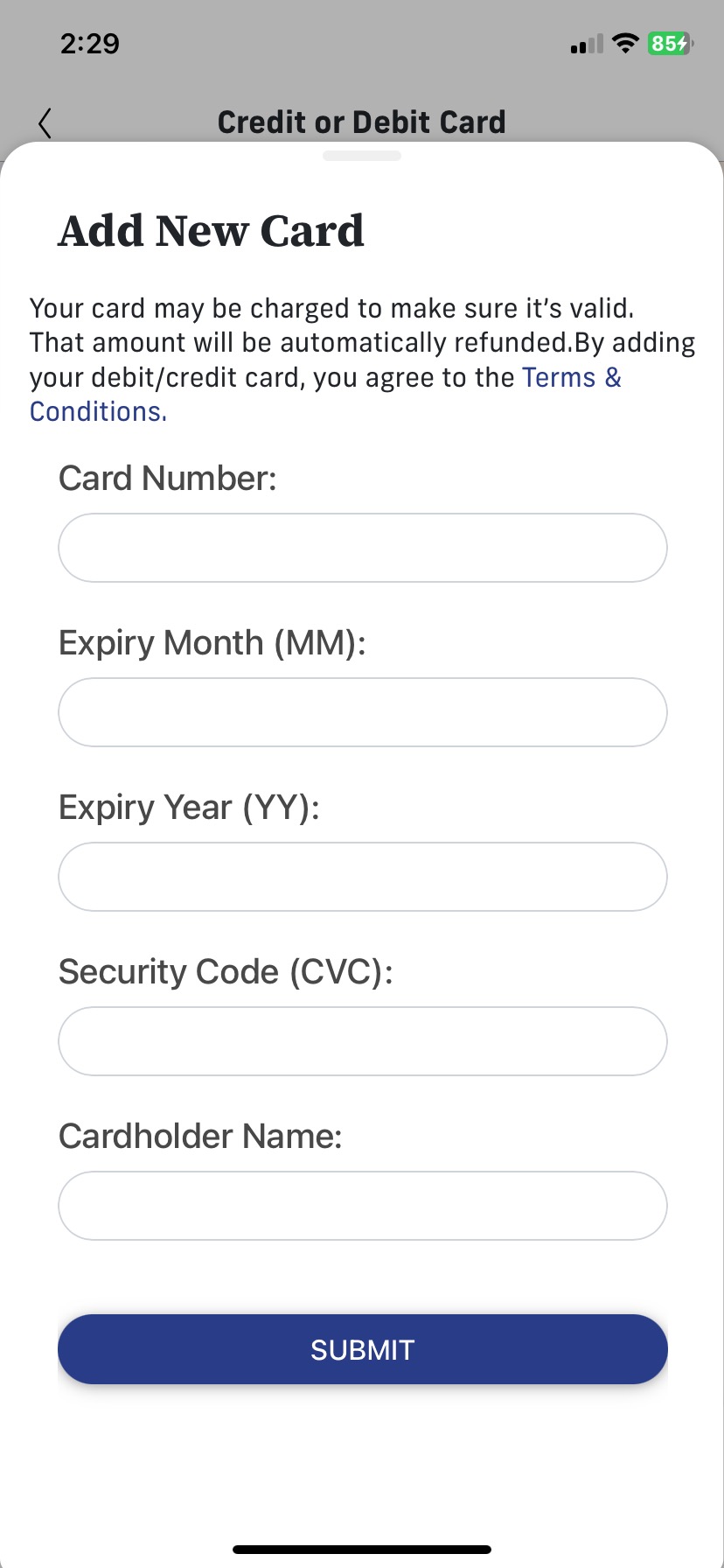The width and height of the screenshot is (724, 1568).
Task: Tap the Credit or Debit Card title
Action: tap(361, 122)
